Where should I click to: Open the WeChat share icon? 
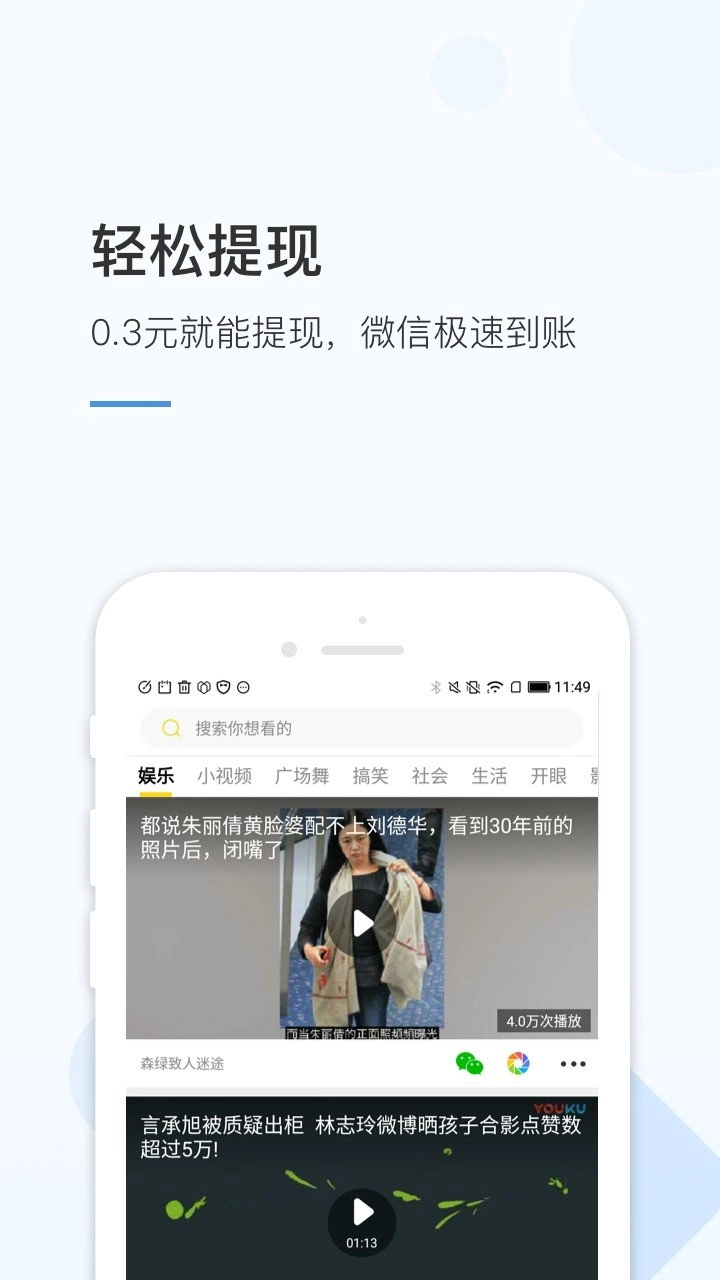[x=469, y=1064]
